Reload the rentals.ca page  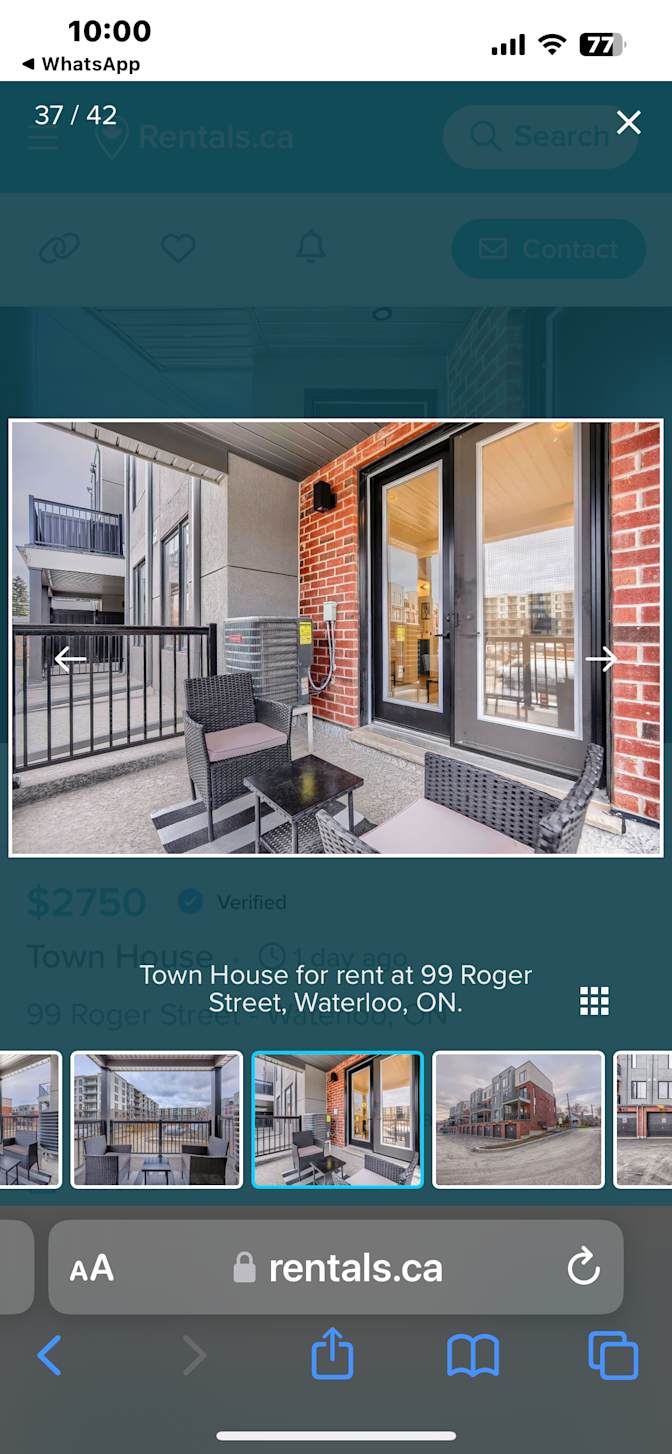pyautogui.click(x=583, y=1268)
